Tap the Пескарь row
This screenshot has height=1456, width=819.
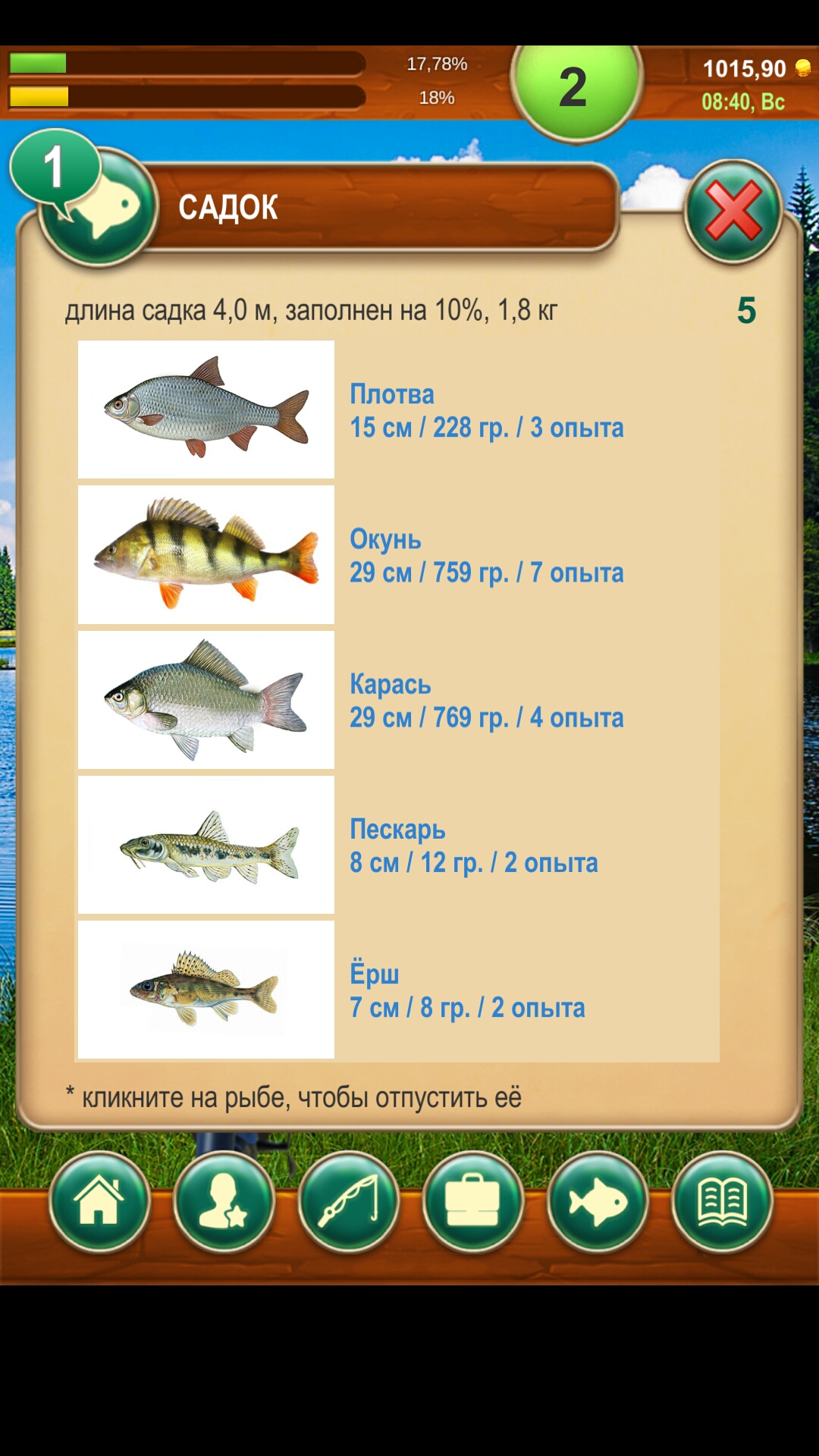pos(397,844)
